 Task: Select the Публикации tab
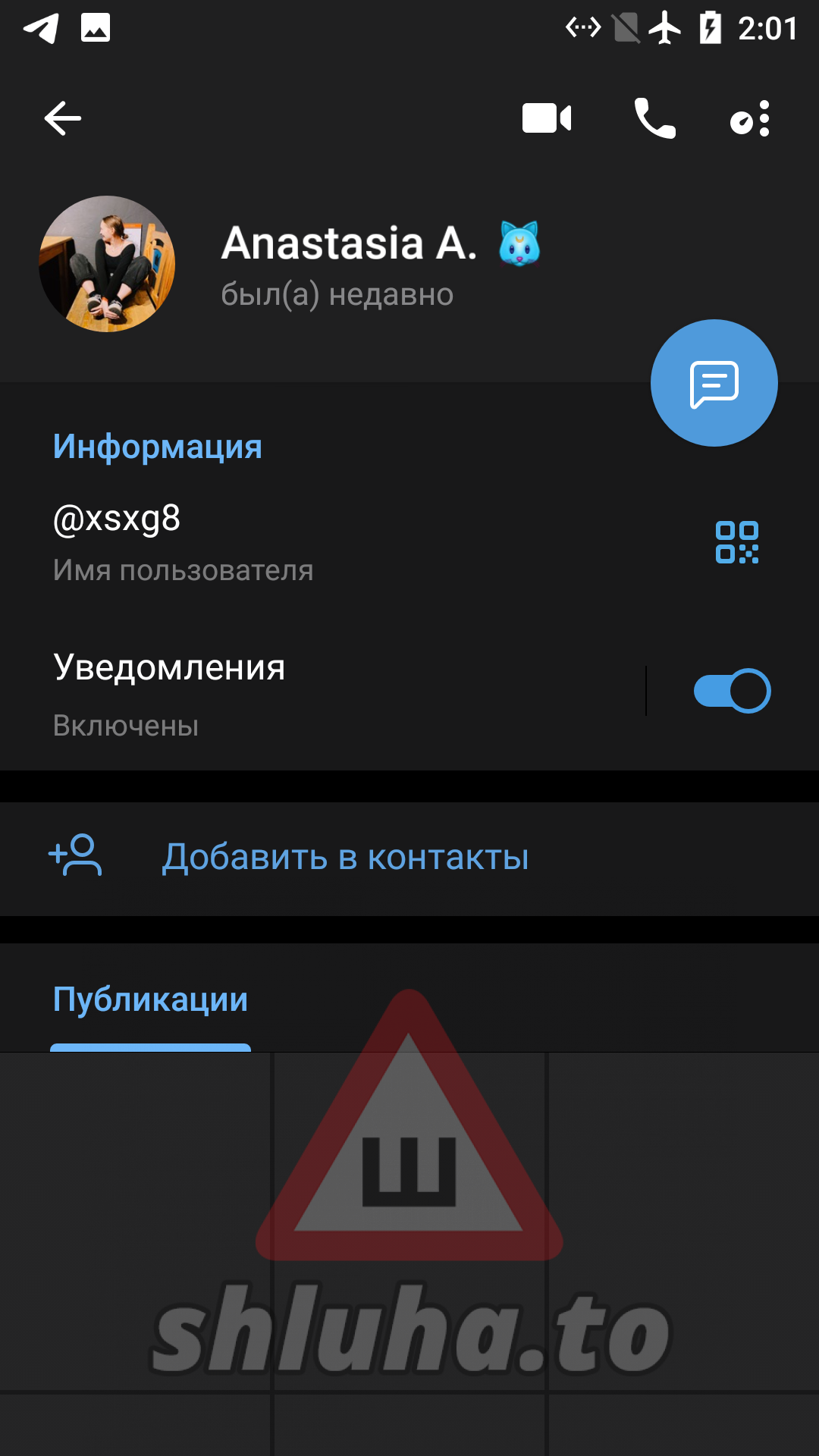(x=150, y=1000)
